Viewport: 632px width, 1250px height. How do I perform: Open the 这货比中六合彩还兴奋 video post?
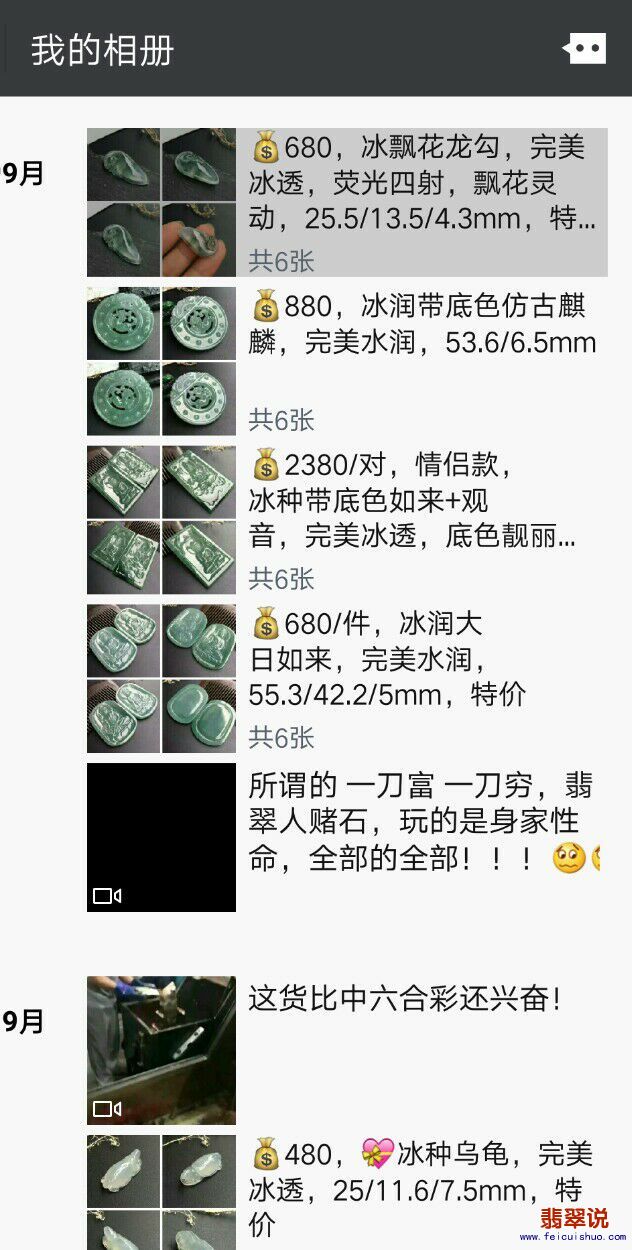click(161, 1050)
